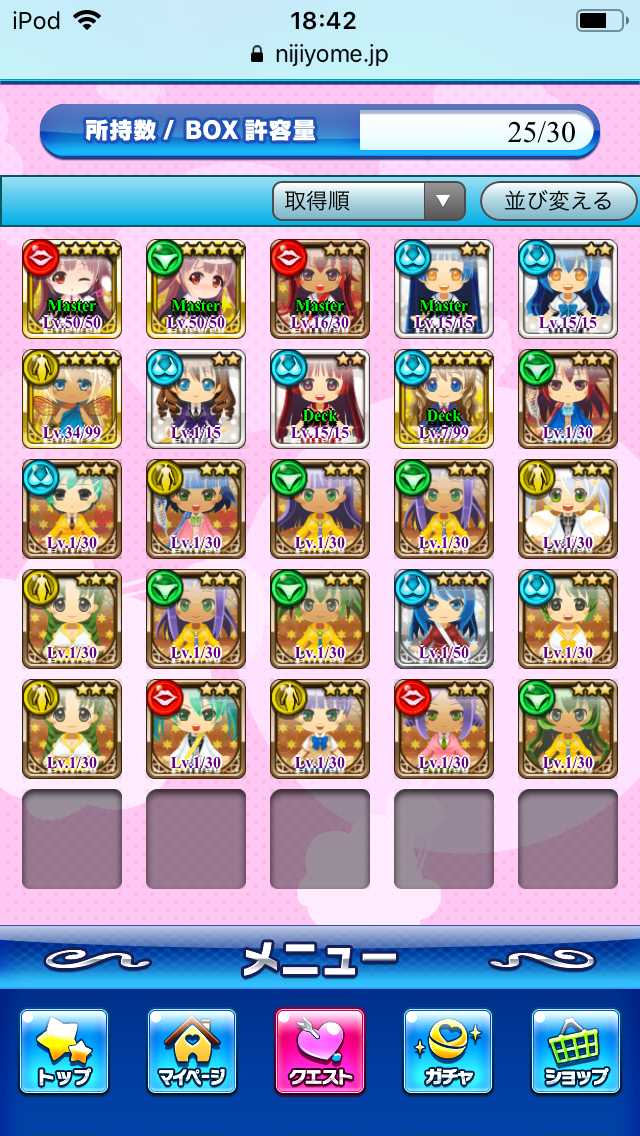The image size is (640, 1136).
Task: Open the Deck card at Lv.15/15
Action: tap(319, 398)
